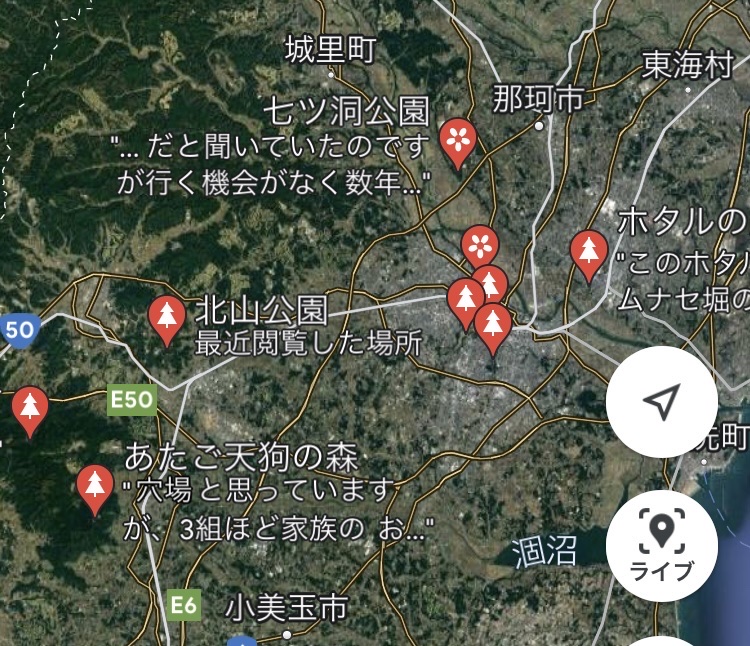Open the 七ツ洞公園 park pin
The height and width of the screenshot is (646, 750).
pyautogui.click(x=458, y=140)
